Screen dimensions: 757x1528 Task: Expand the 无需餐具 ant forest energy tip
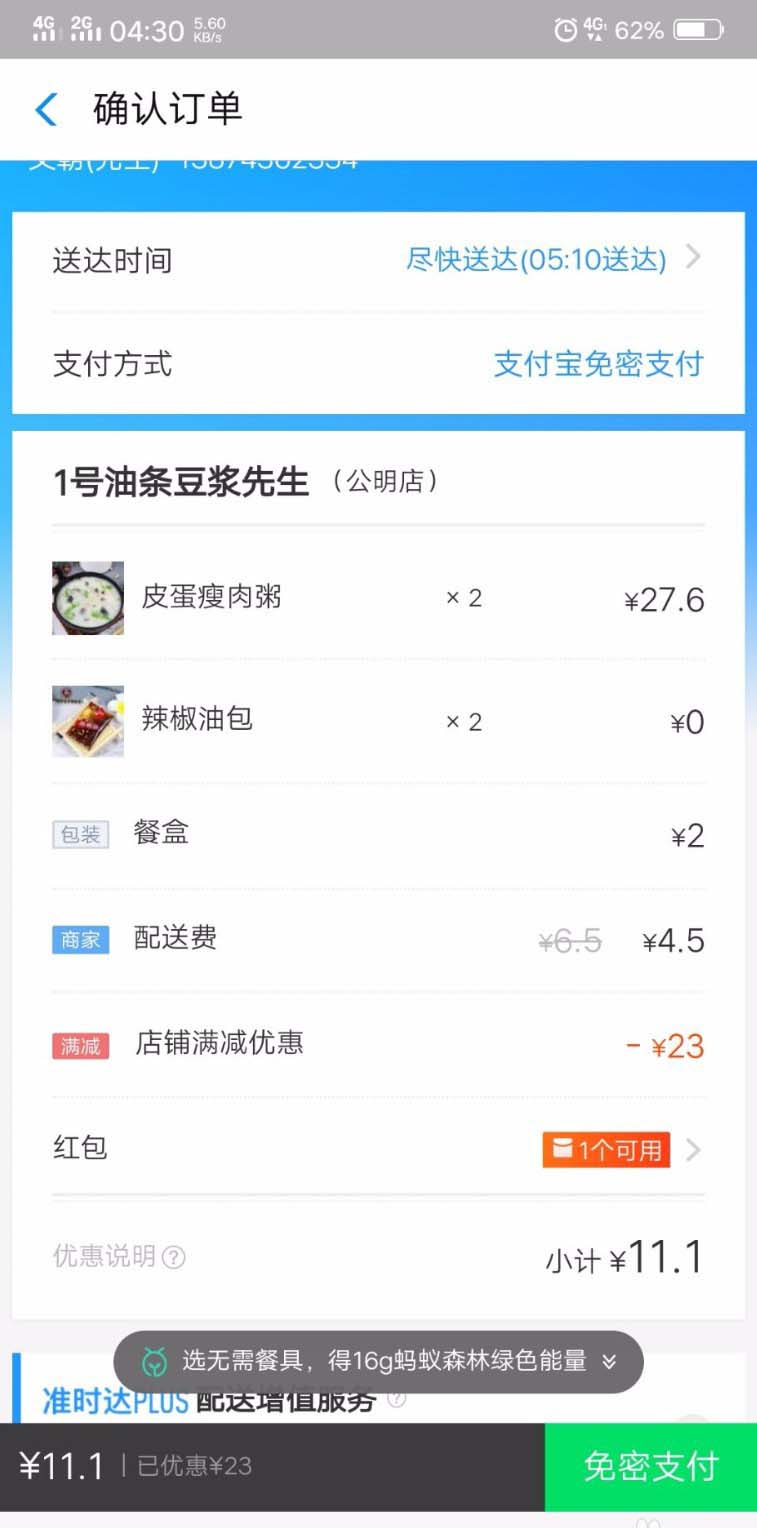(x=609, y=1361)
